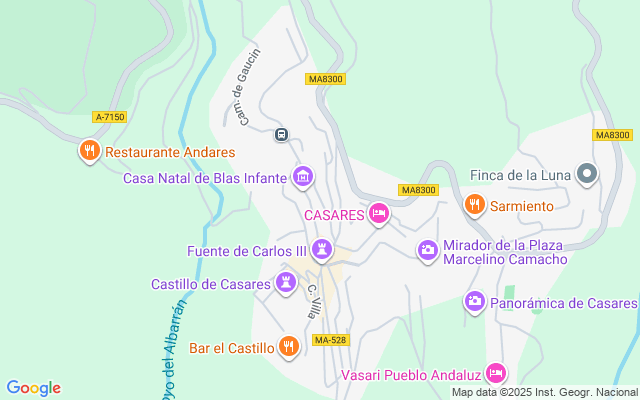Select the Vasari Pueblo Andaluz hotel marker

click(496, 373)
